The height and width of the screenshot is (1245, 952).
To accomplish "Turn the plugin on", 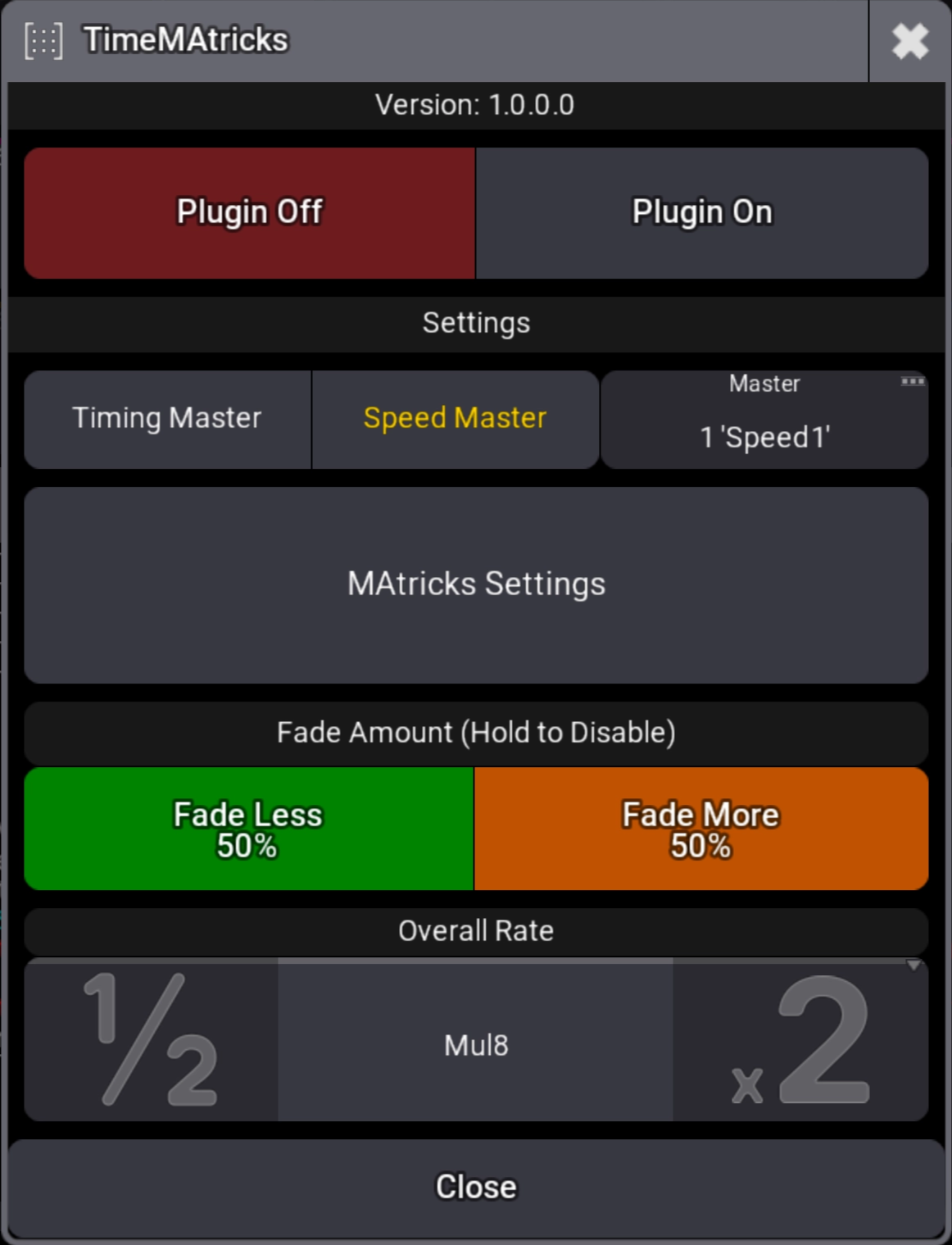I will 702,213.
